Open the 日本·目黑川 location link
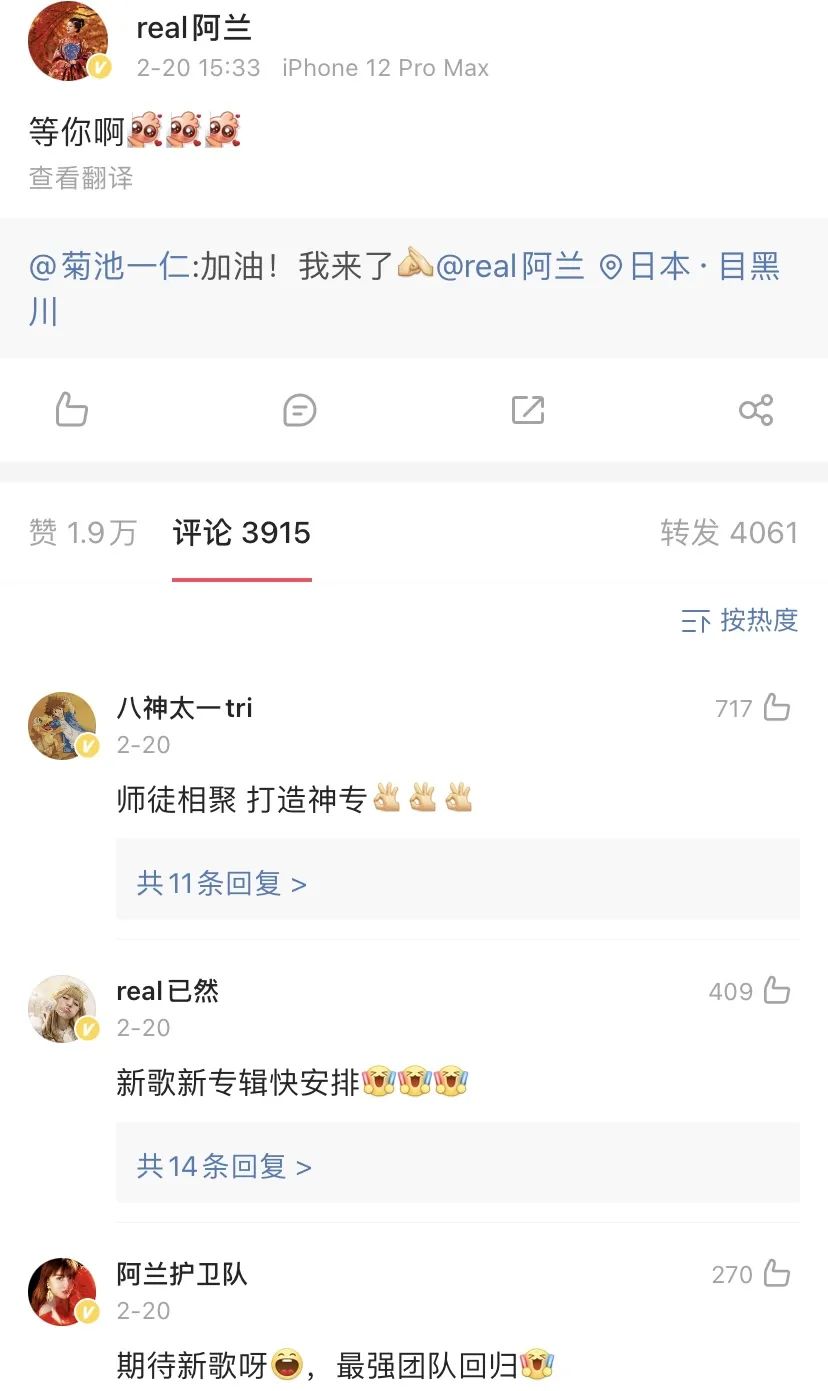The image size is (828, 1391). pos(690,267)
